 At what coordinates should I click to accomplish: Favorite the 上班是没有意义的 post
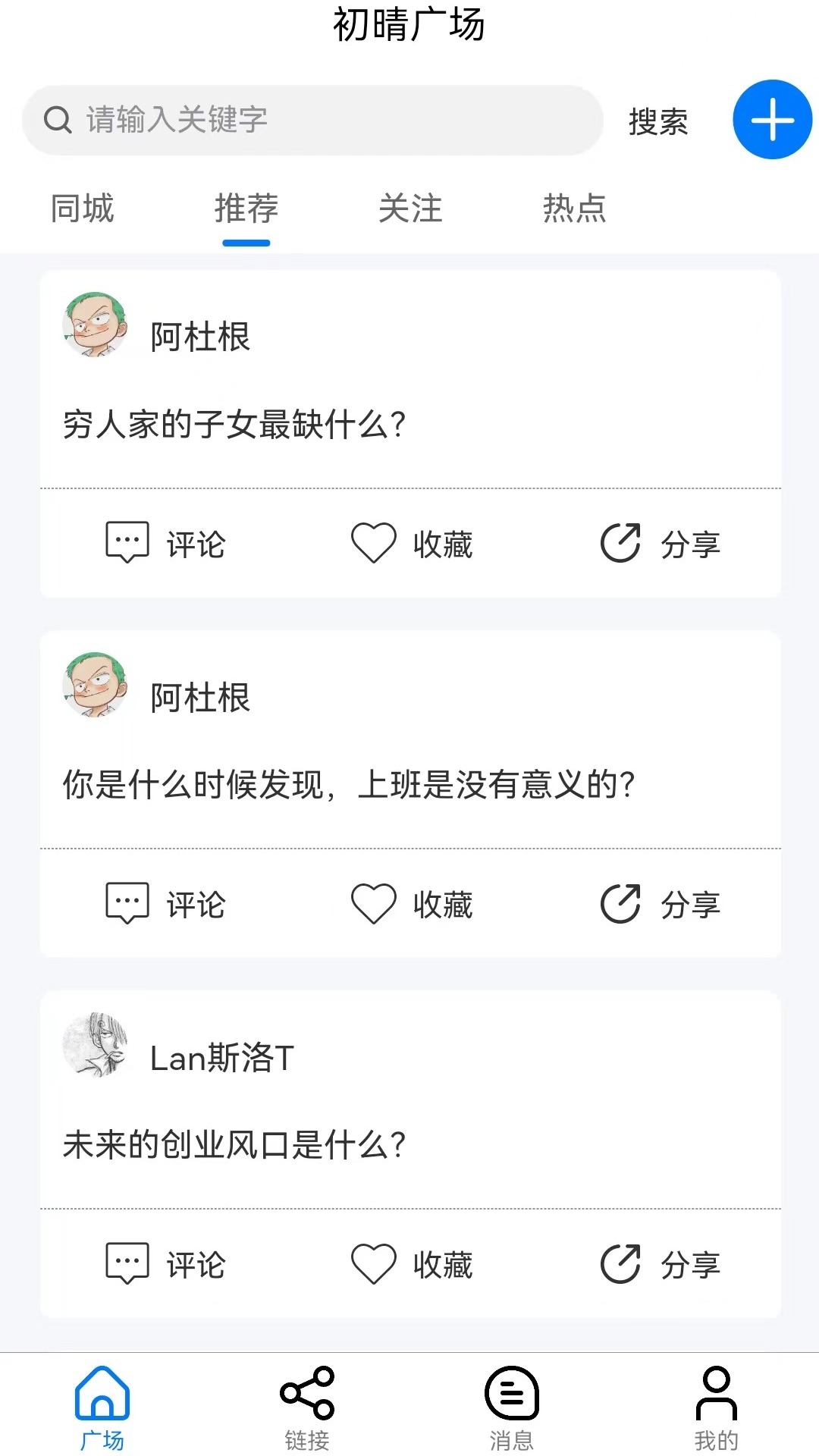[x=412, y=903]
